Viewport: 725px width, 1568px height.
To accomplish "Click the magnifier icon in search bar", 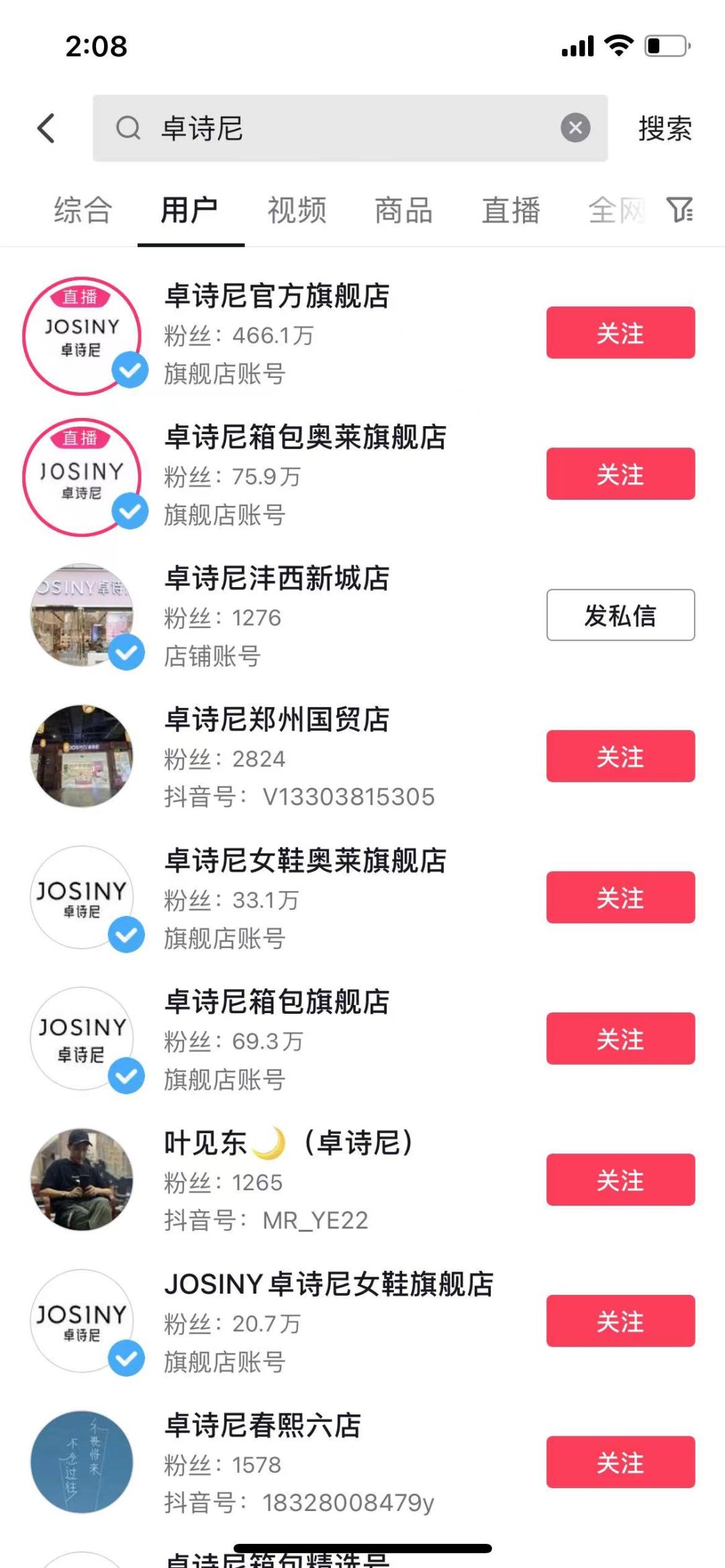I will pos(128,128).
